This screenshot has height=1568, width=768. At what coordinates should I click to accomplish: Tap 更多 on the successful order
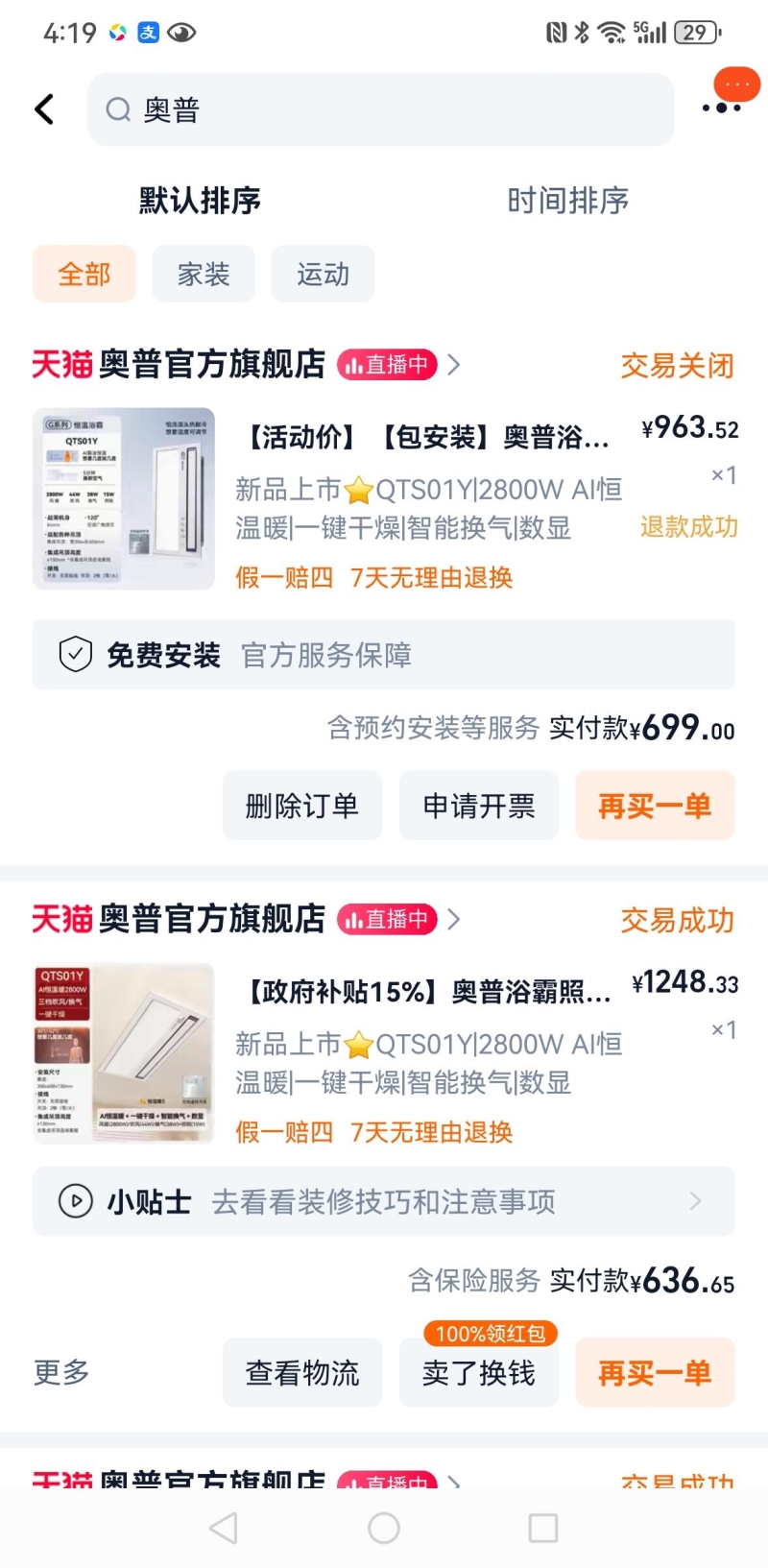pos(61,1372)
